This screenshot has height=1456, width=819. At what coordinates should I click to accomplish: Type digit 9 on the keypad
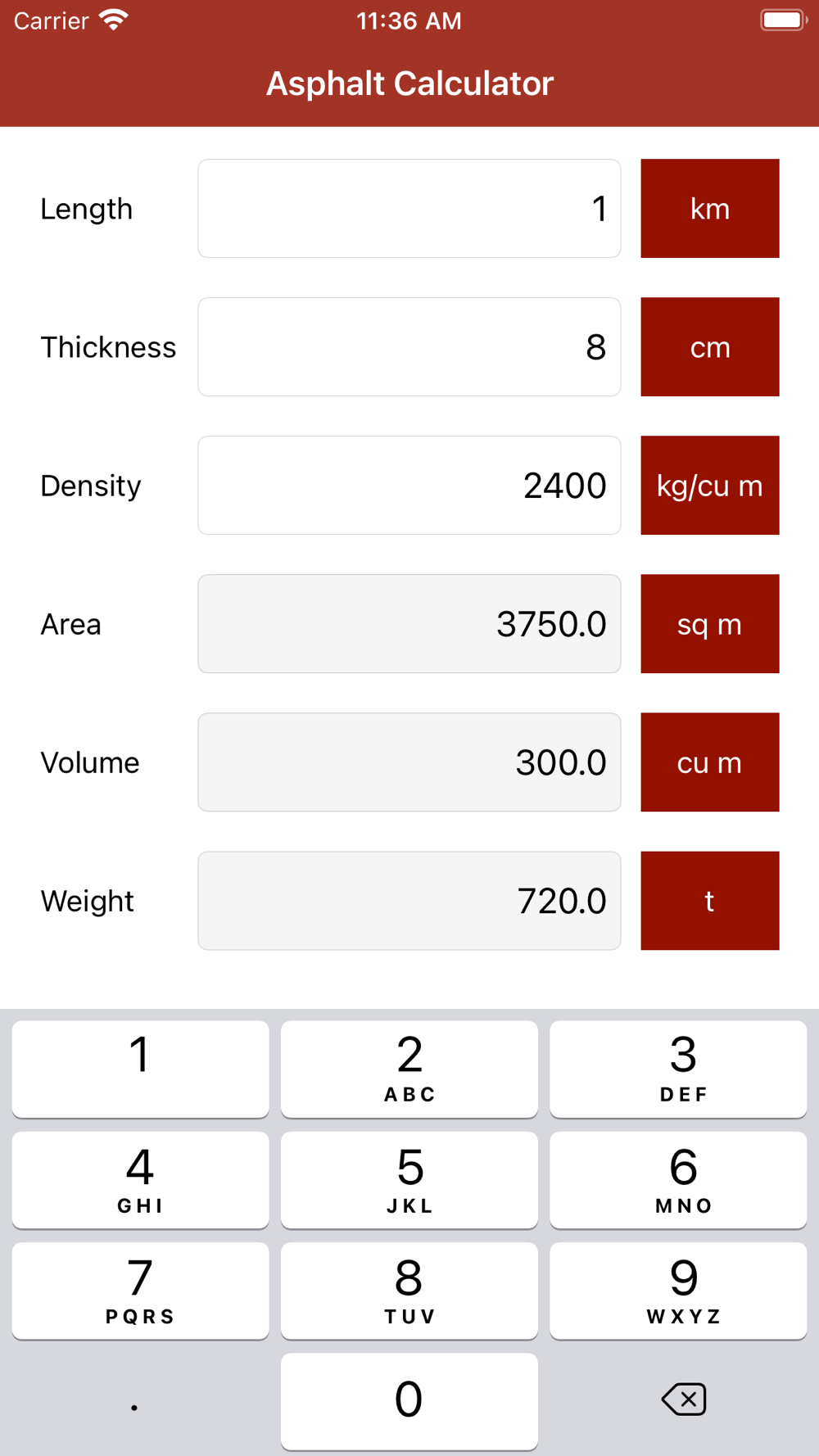click(x=678, y=1291)
